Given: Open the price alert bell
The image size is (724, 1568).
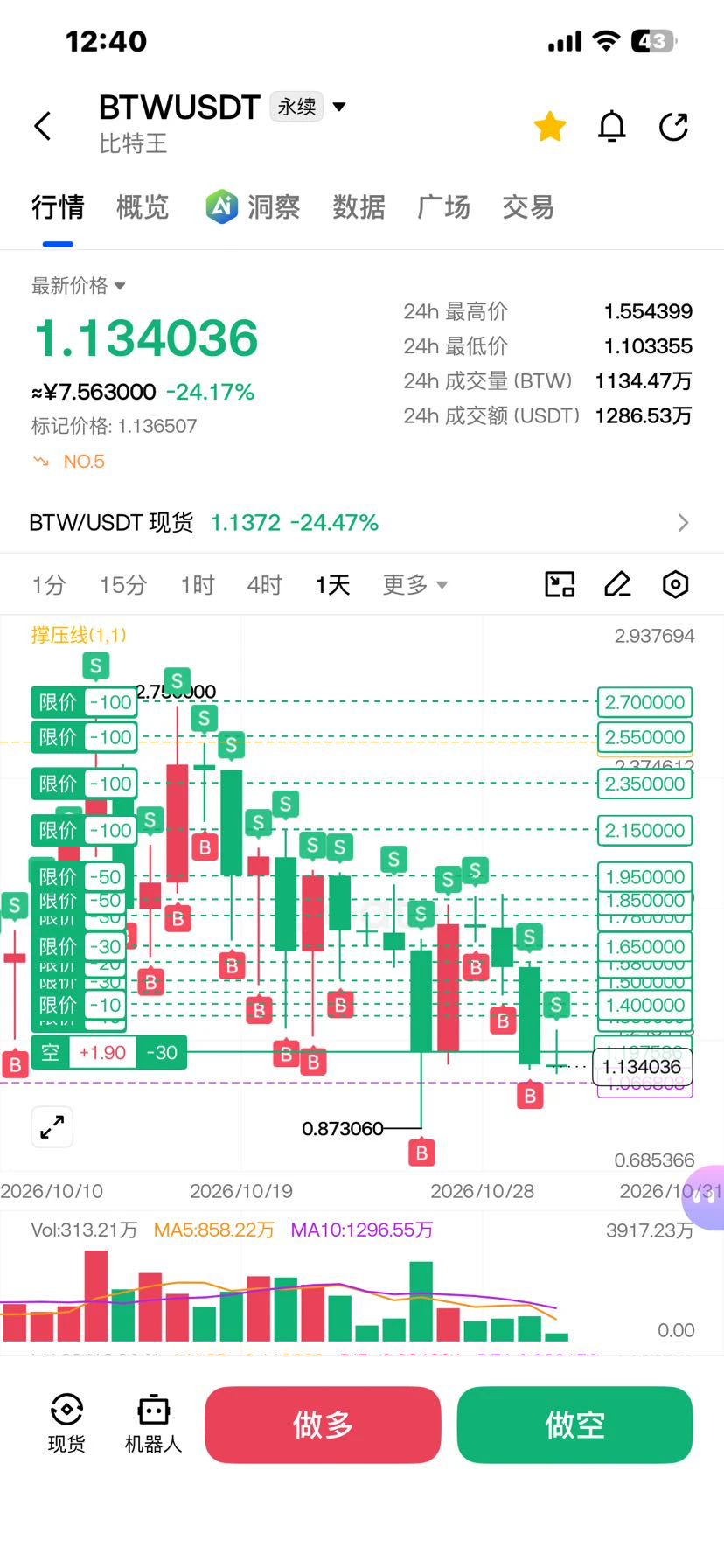Looking at the screenshot, I should tap(612, 126).
